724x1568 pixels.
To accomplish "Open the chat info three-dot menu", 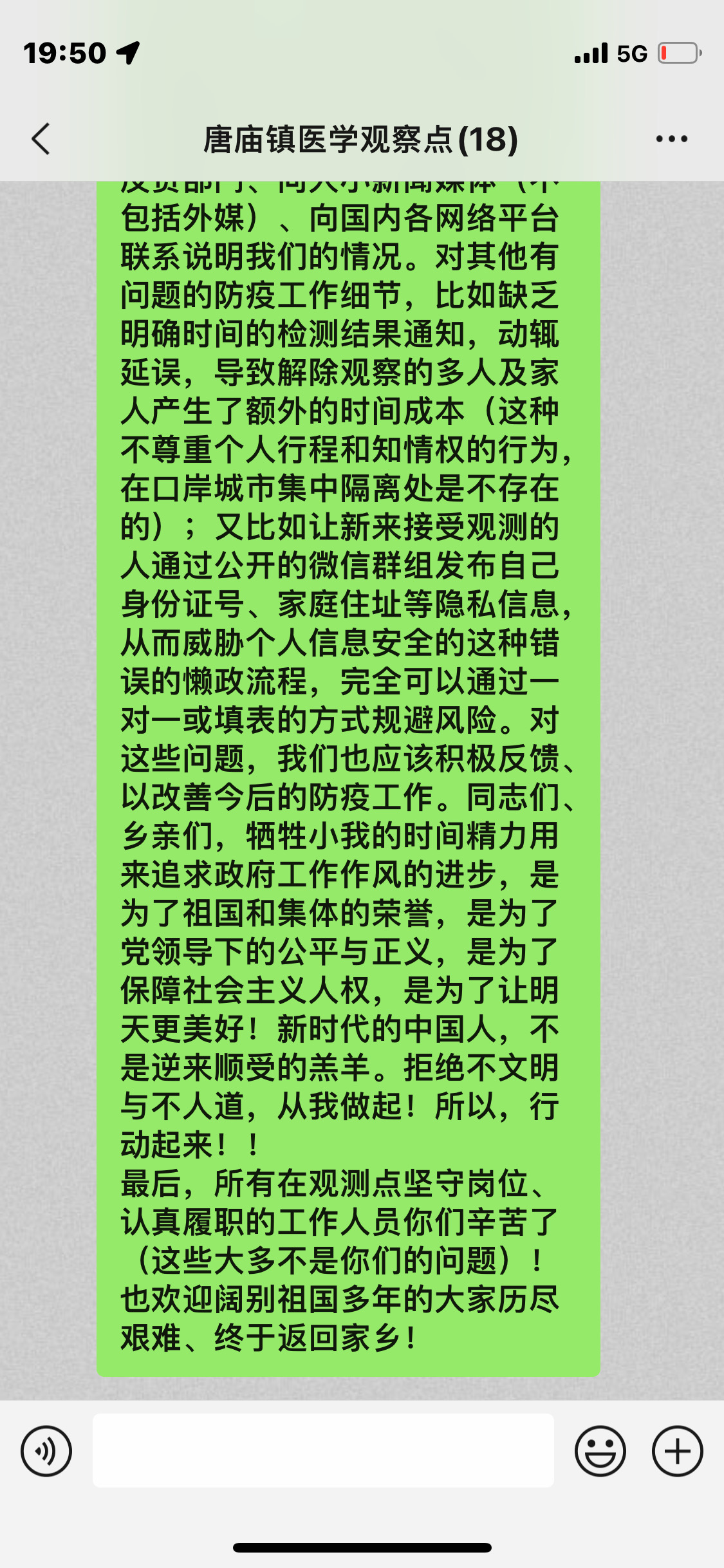I will (671, 139).
